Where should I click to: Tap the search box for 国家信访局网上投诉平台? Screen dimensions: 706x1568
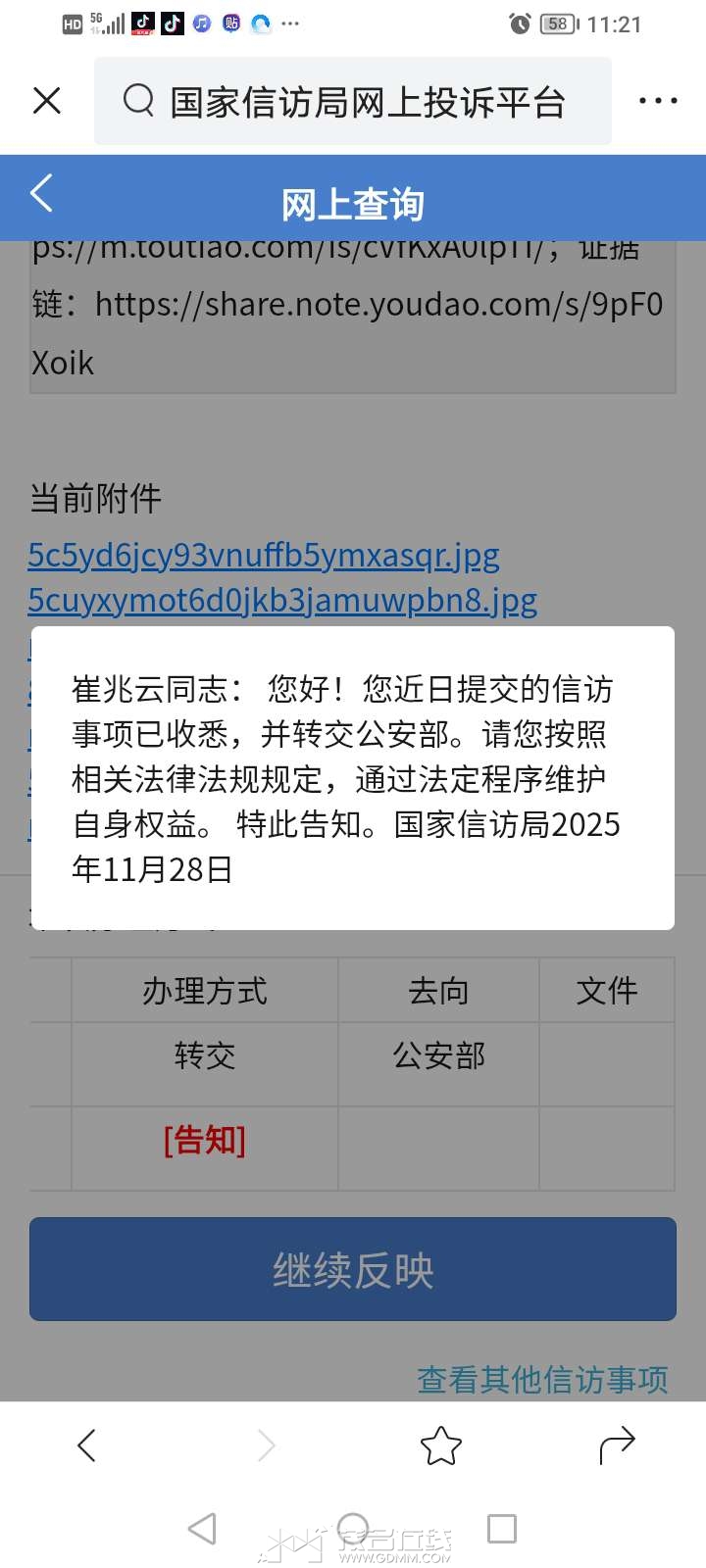(x=353, y=102)
